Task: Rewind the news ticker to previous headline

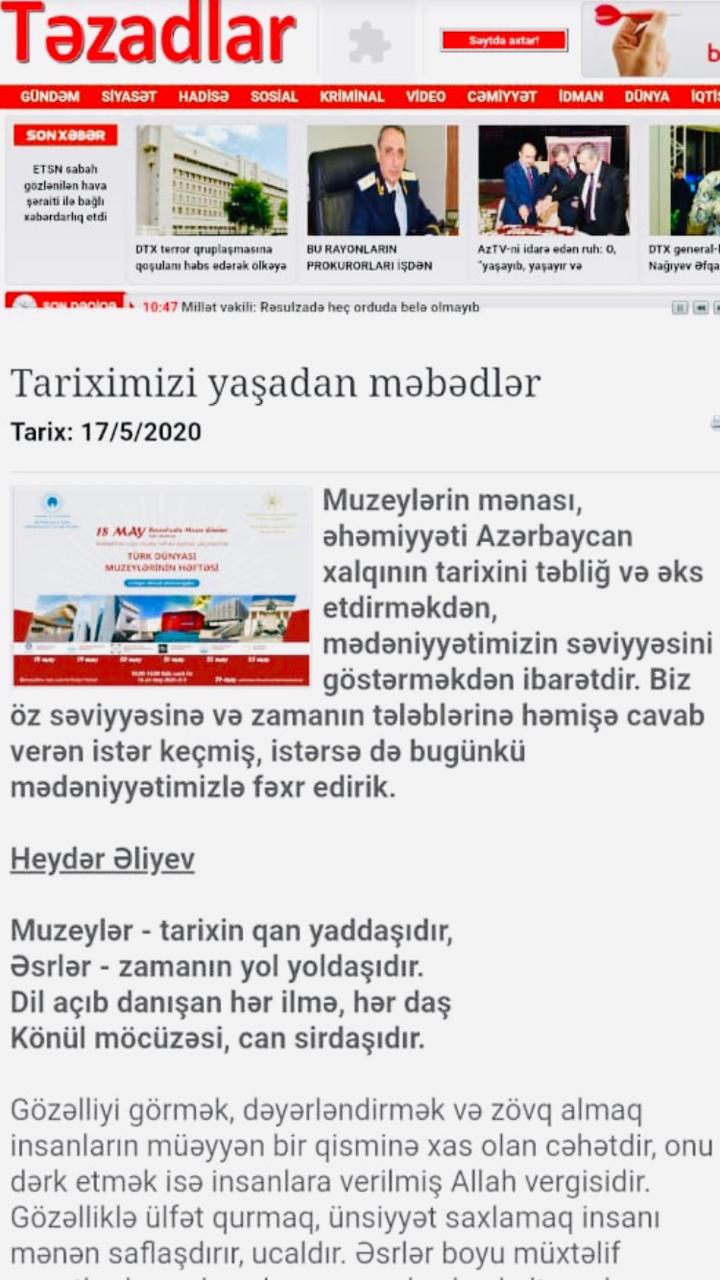Action: (701, 307)
